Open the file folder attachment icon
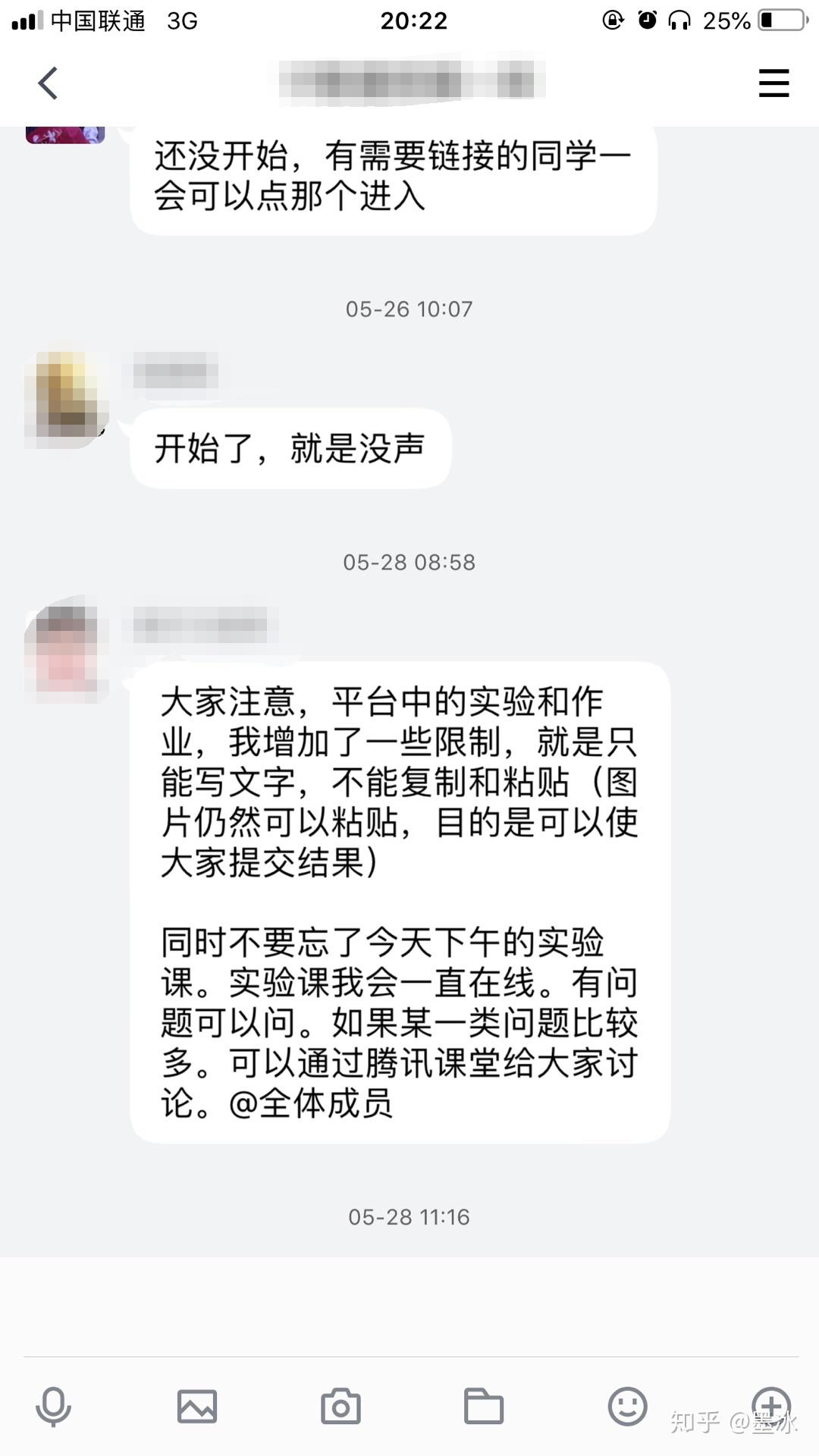The height and width of the screenshot is (1456, 819). 484,1407
